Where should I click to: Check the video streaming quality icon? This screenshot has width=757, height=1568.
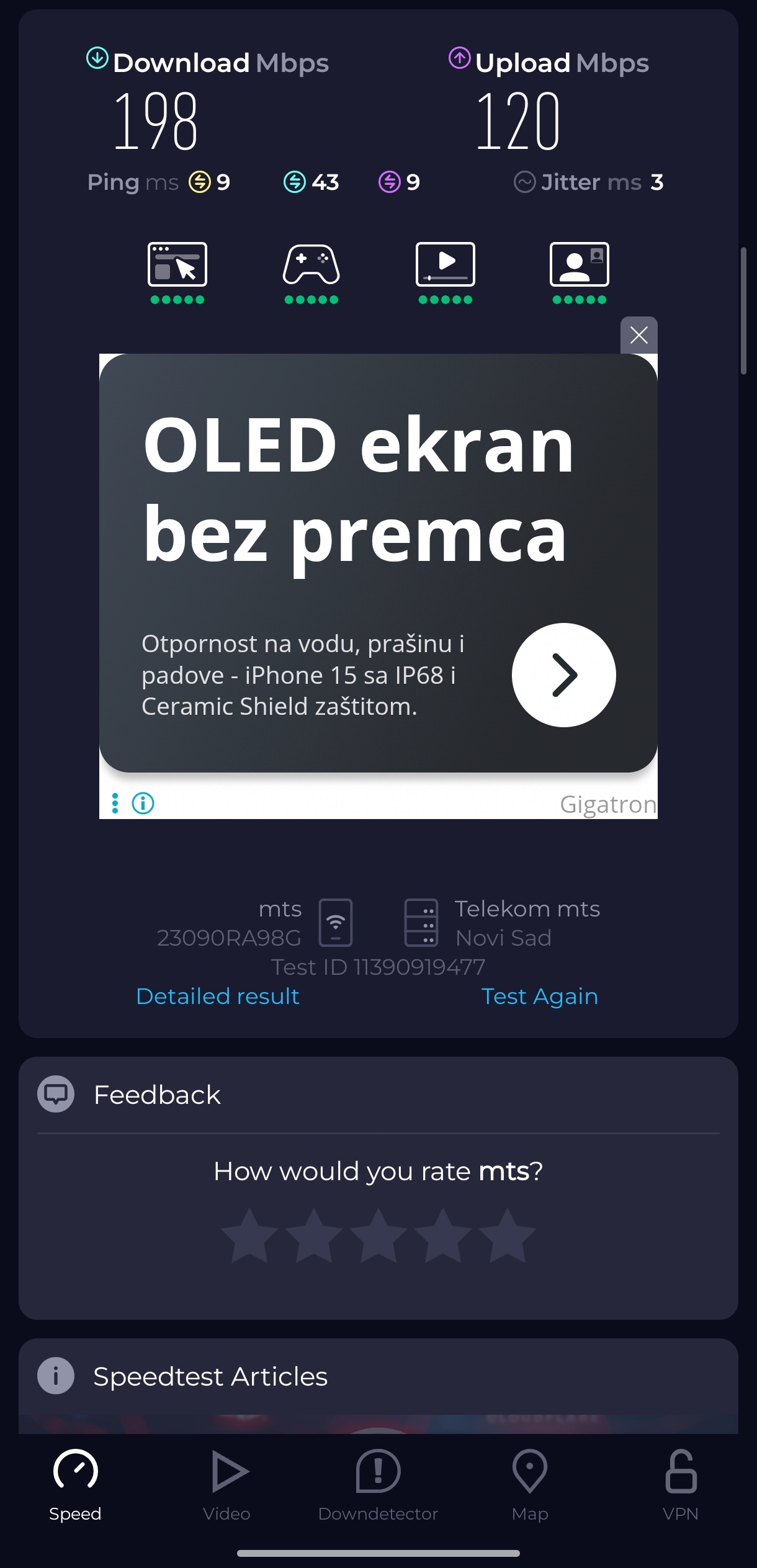click(446, 265)
